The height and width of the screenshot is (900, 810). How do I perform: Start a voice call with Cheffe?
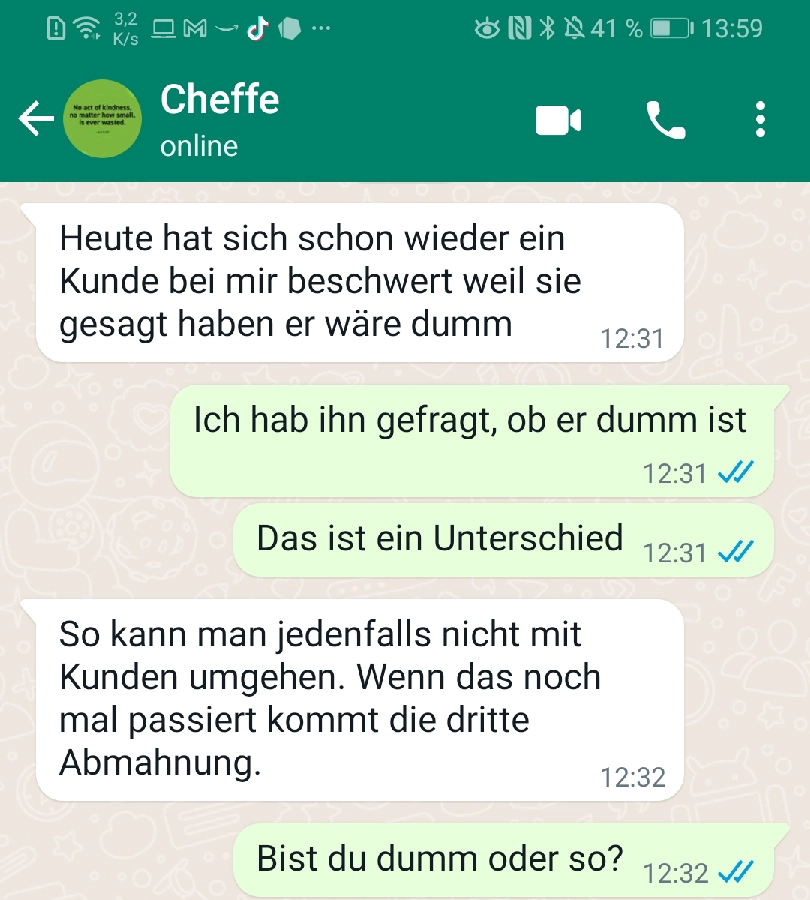[666, 121]
